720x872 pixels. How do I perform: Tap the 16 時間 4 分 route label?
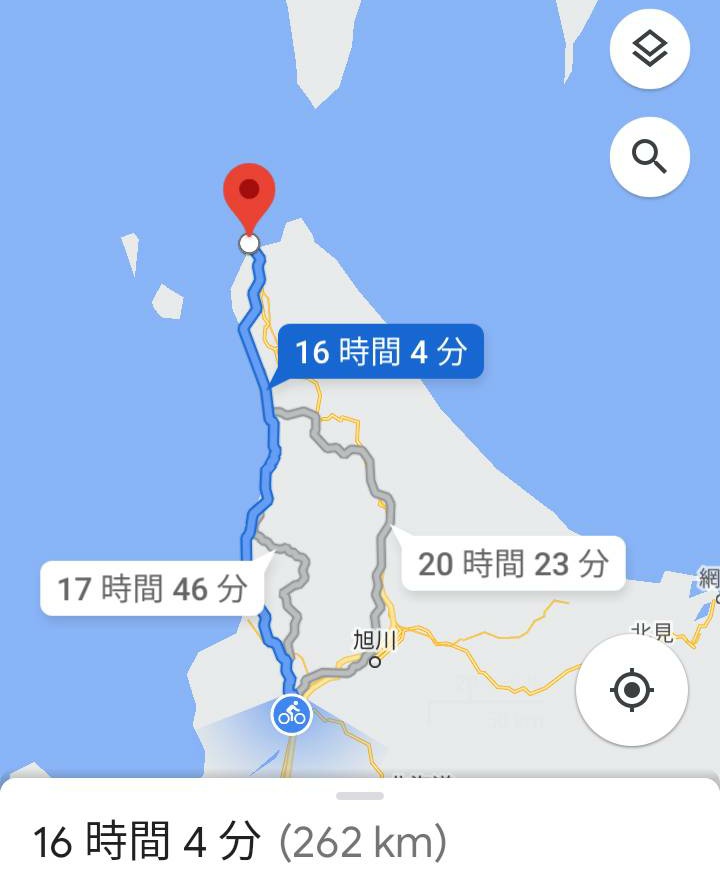coord(381,351)
